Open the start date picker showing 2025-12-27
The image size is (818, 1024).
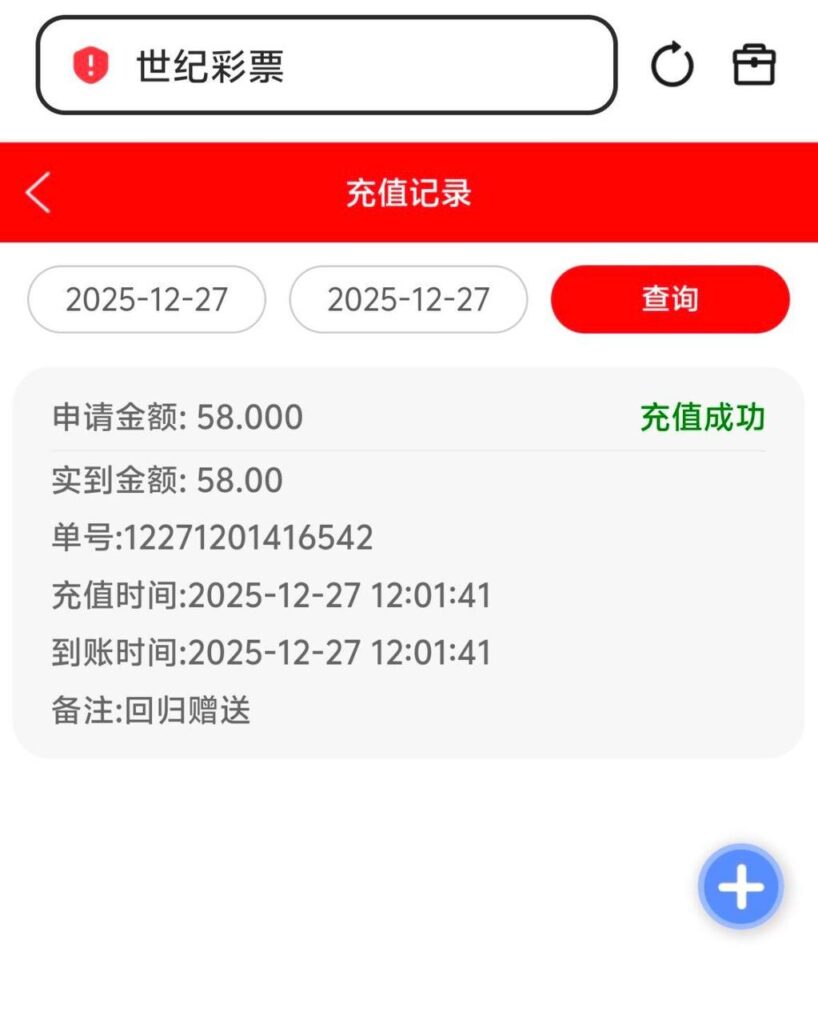146,299
